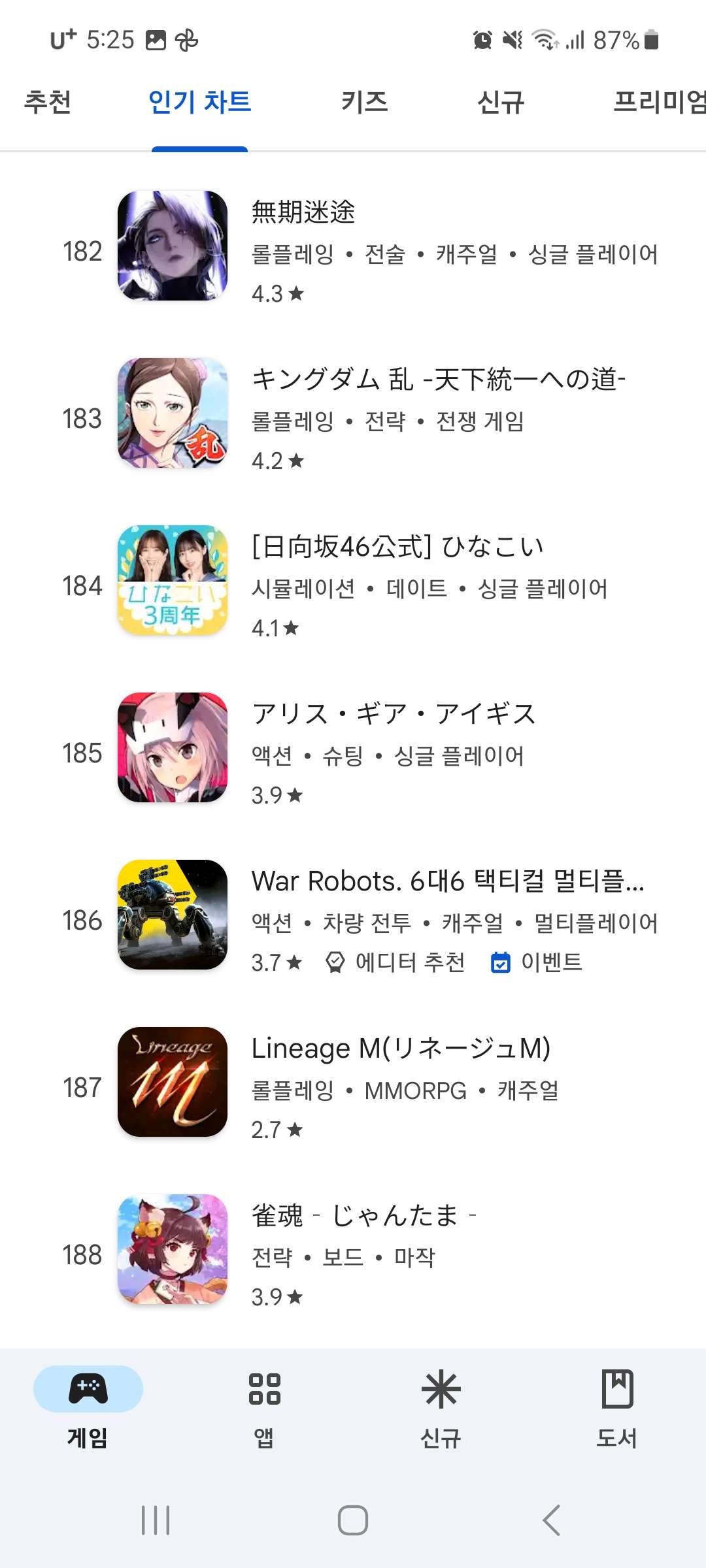View Lineage M game details
The width and height of the screenshot is (706, 1568).
pyautogui.click(x=392, y=1083)
